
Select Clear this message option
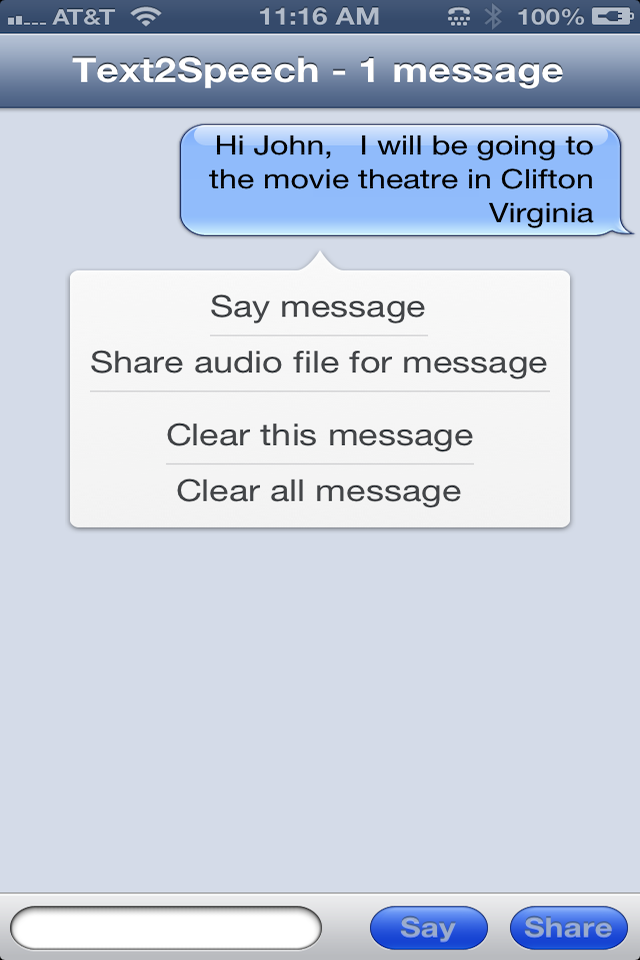[x=319, y=436]
